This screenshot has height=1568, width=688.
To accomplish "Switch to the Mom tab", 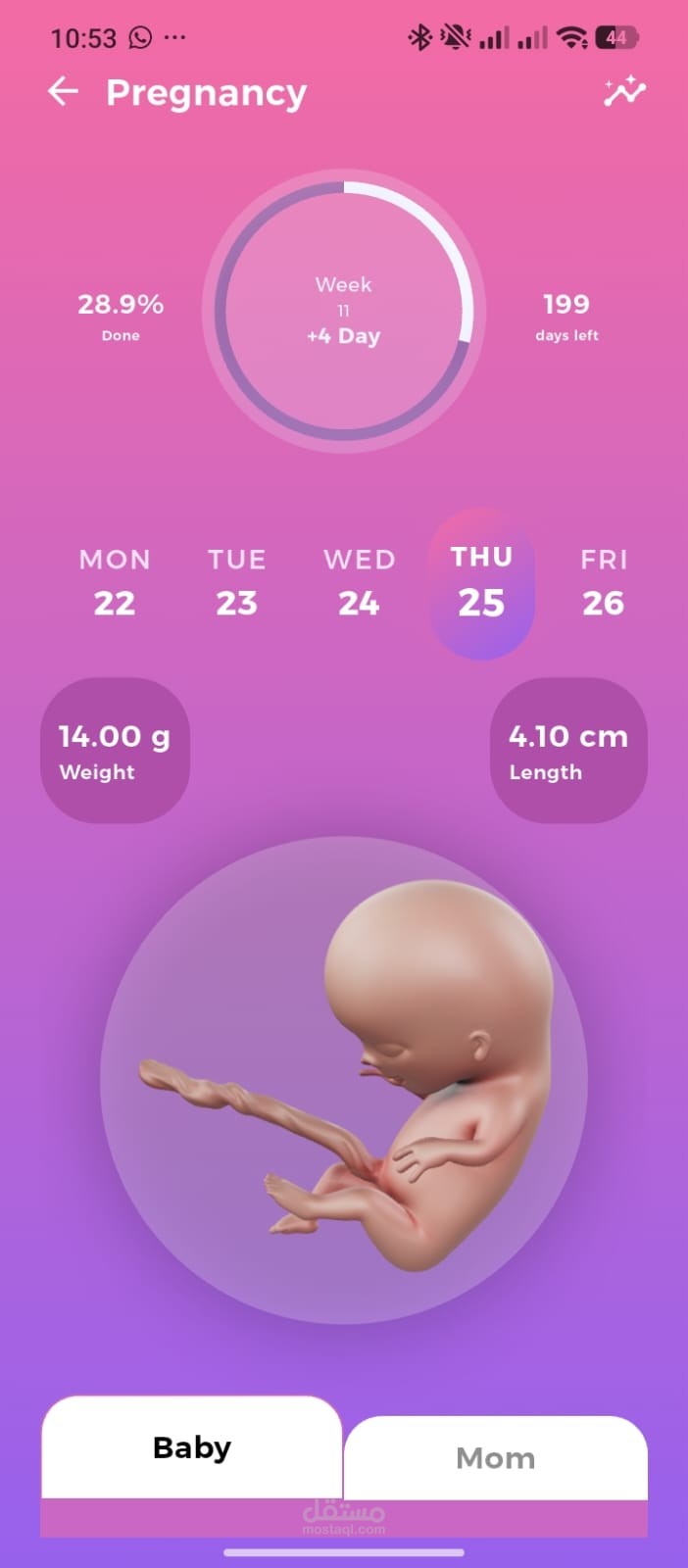I will click(x=496, y=1457).
